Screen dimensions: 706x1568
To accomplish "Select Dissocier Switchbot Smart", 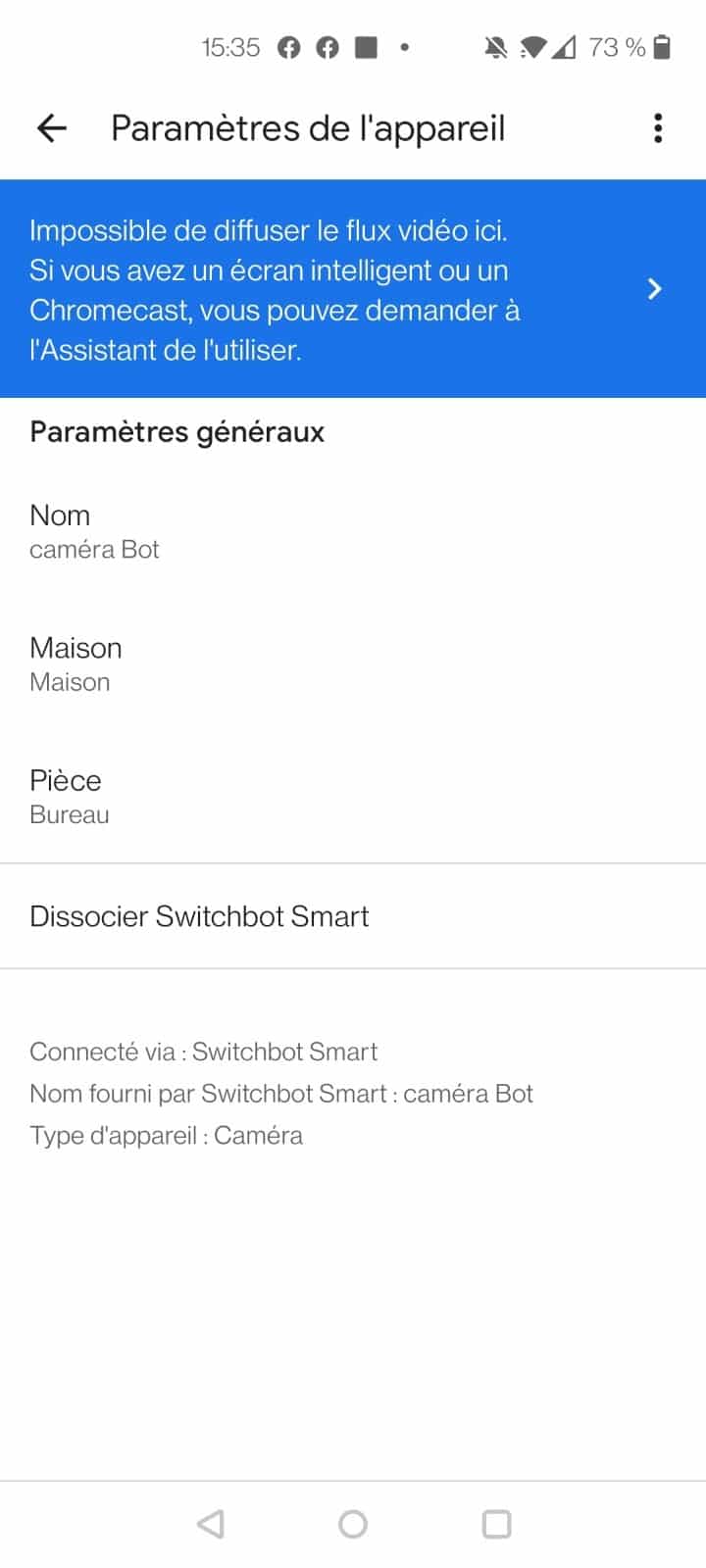I will coord(353,916).
